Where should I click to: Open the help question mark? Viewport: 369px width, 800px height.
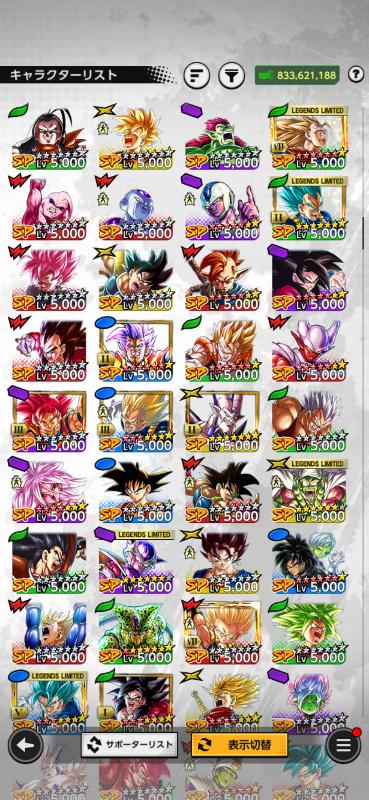tap(356, 75)
